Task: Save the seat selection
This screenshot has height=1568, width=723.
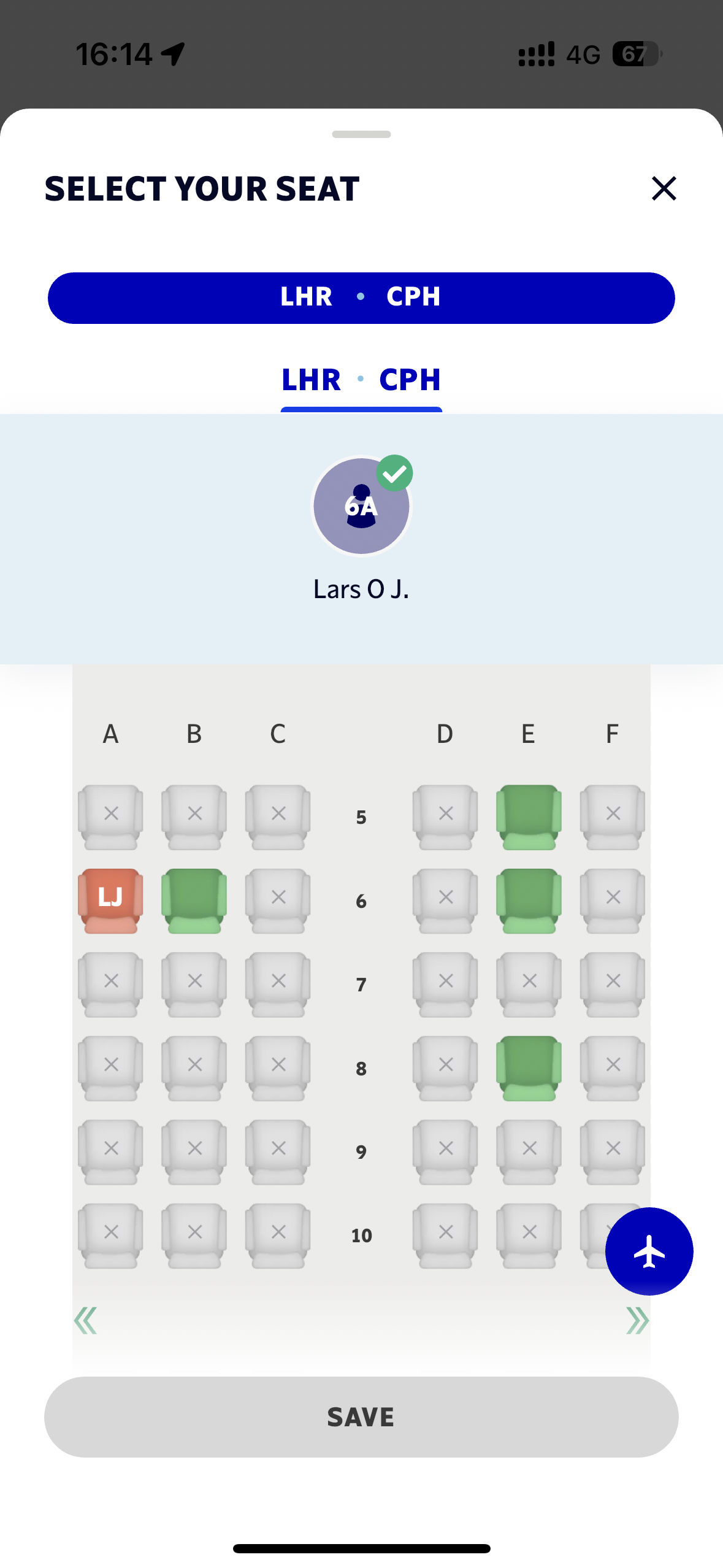Action: click(361, 1416)
